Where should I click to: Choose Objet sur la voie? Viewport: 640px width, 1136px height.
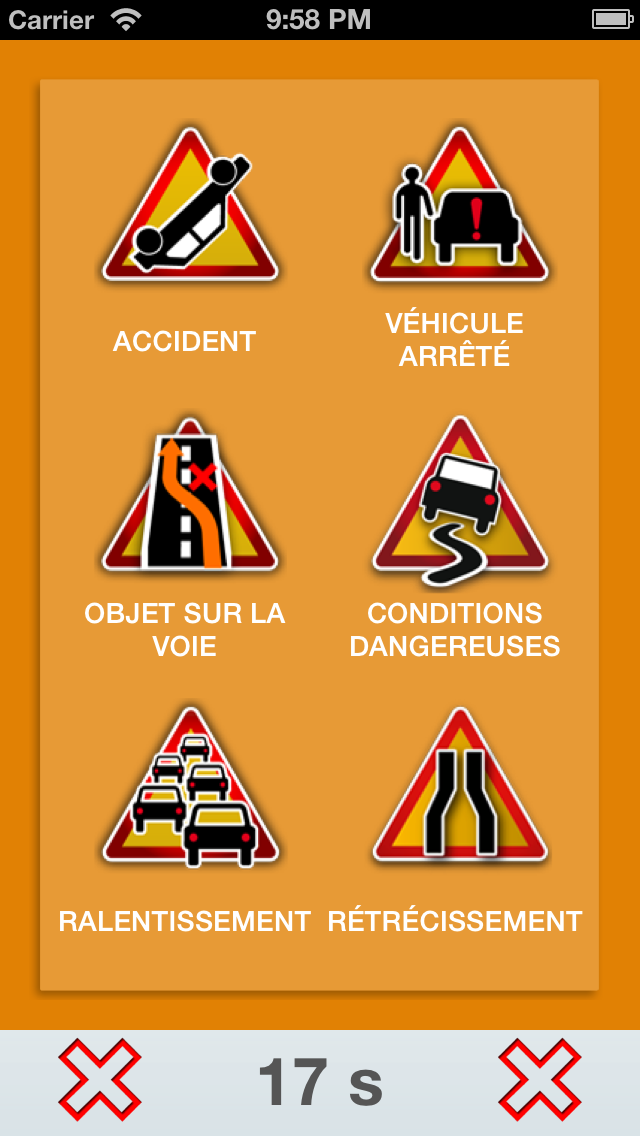click(190, 498)
